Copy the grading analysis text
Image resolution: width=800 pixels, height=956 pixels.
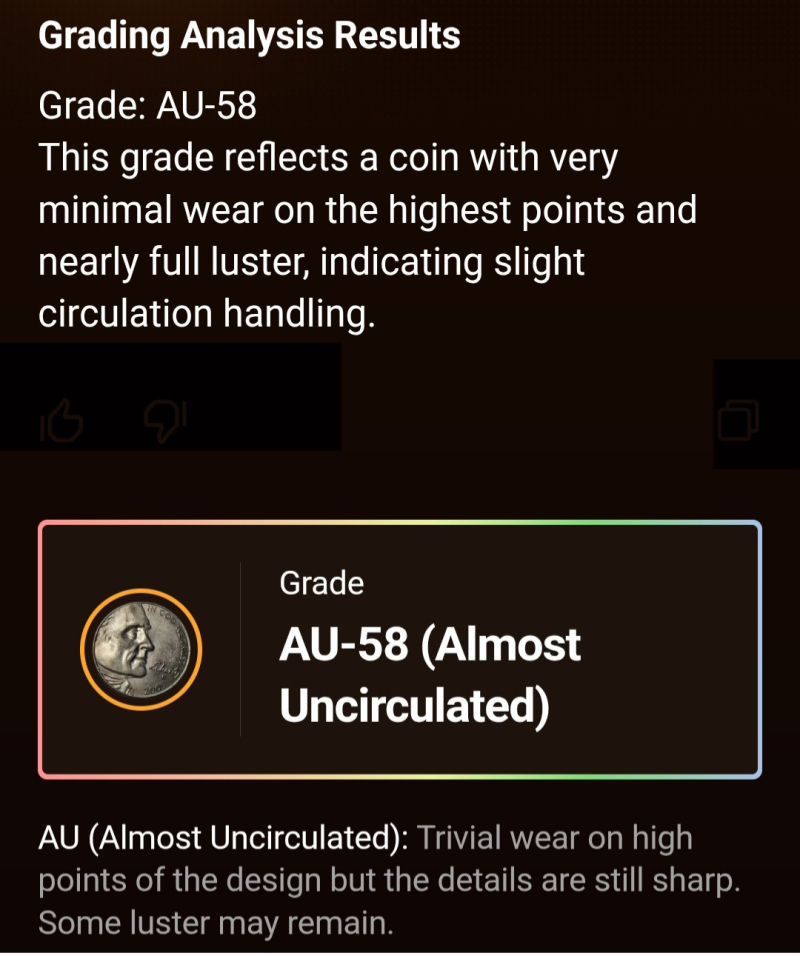(739, 421)
